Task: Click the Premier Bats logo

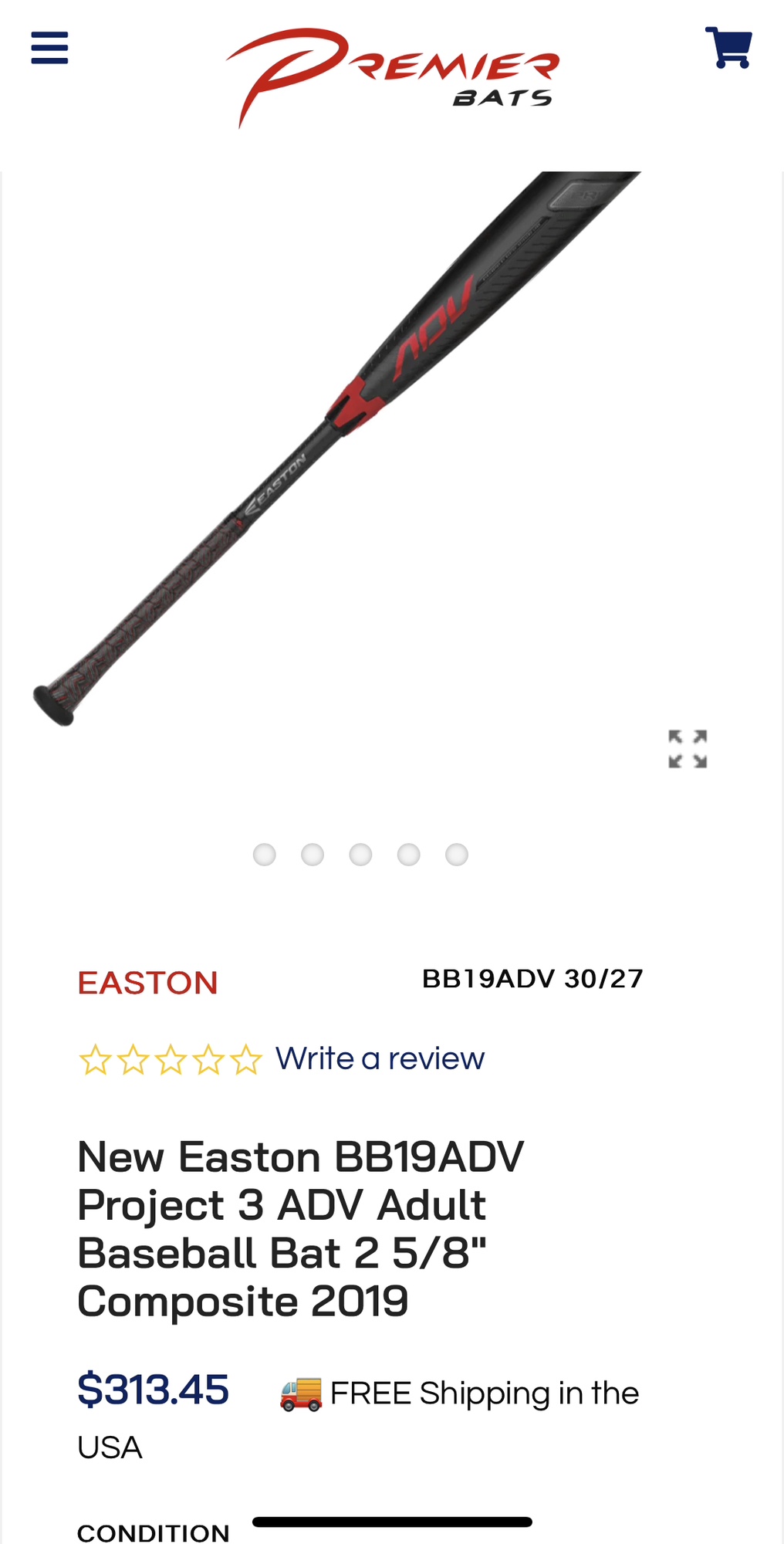Action: [x=391, y=73]
